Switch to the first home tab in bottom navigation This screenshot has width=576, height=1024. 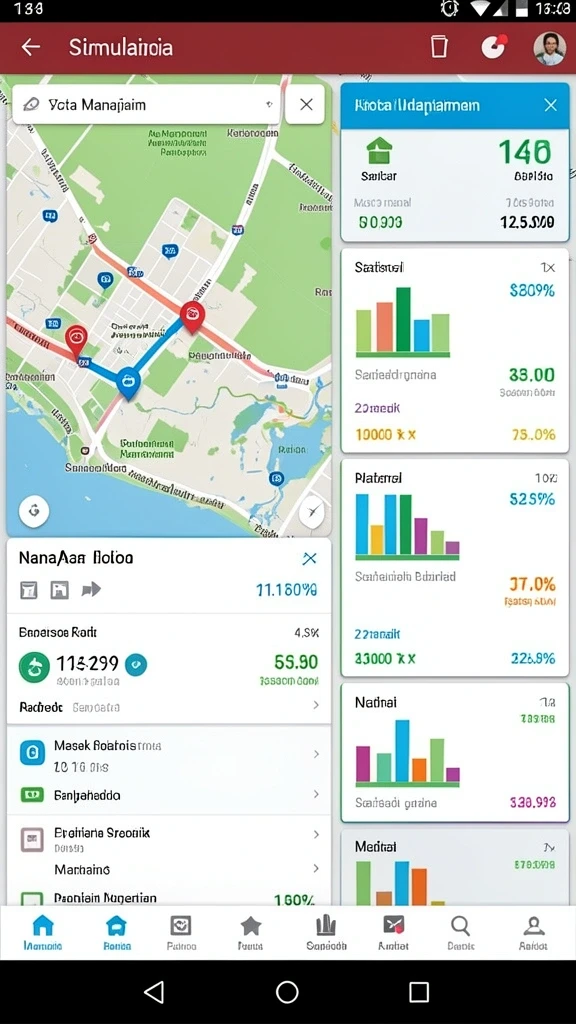click(x=42, y=933)
